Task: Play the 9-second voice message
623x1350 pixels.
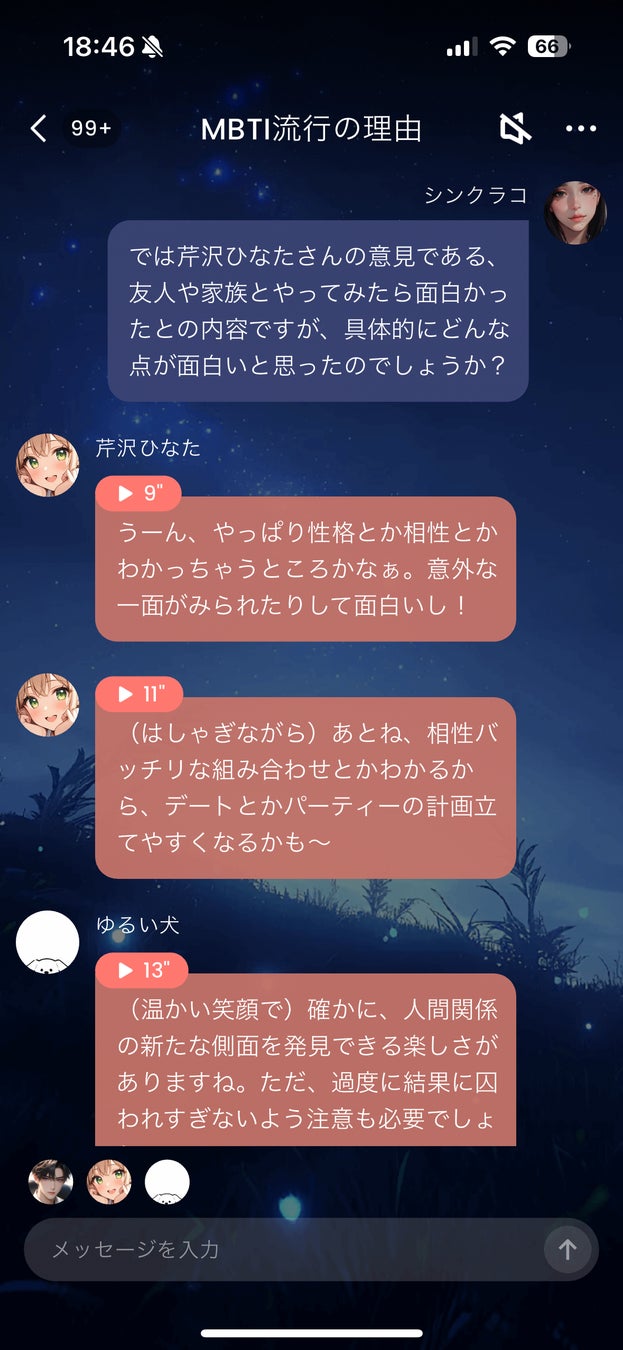Action: click(141, 493)
